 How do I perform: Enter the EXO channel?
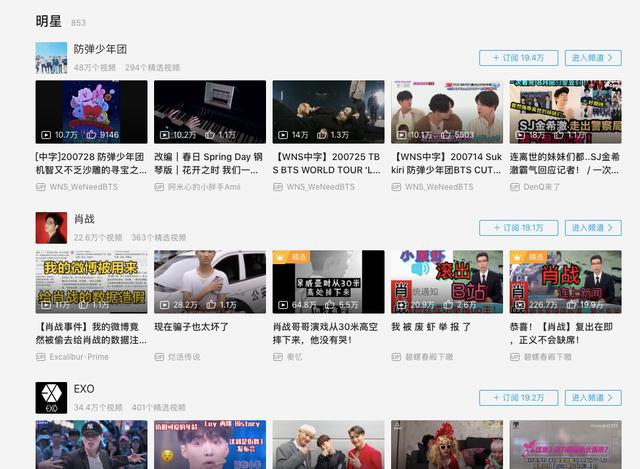pyautogui.click(x=595, y=398)
